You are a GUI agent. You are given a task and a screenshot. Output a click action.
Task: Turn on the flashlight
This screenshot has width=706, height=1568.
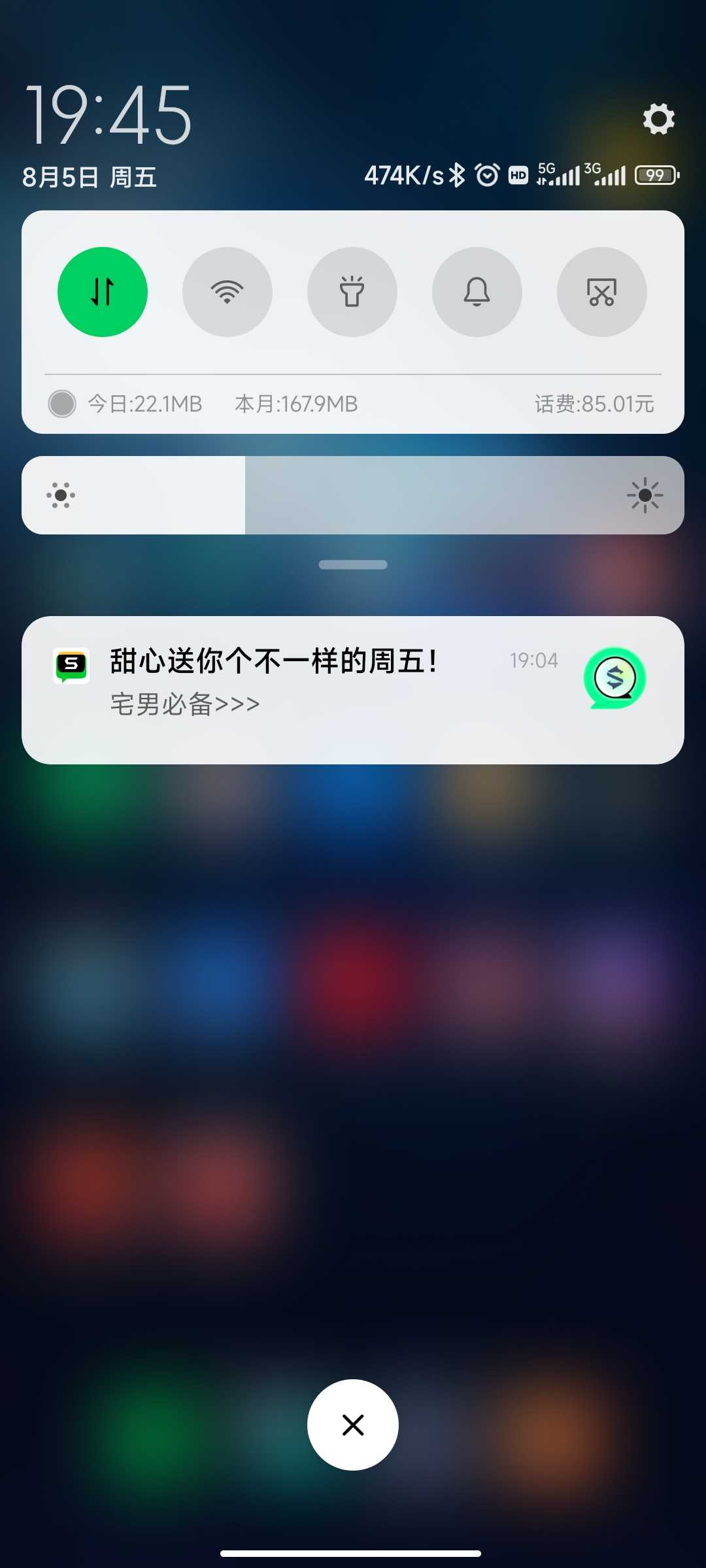(352, 292)
